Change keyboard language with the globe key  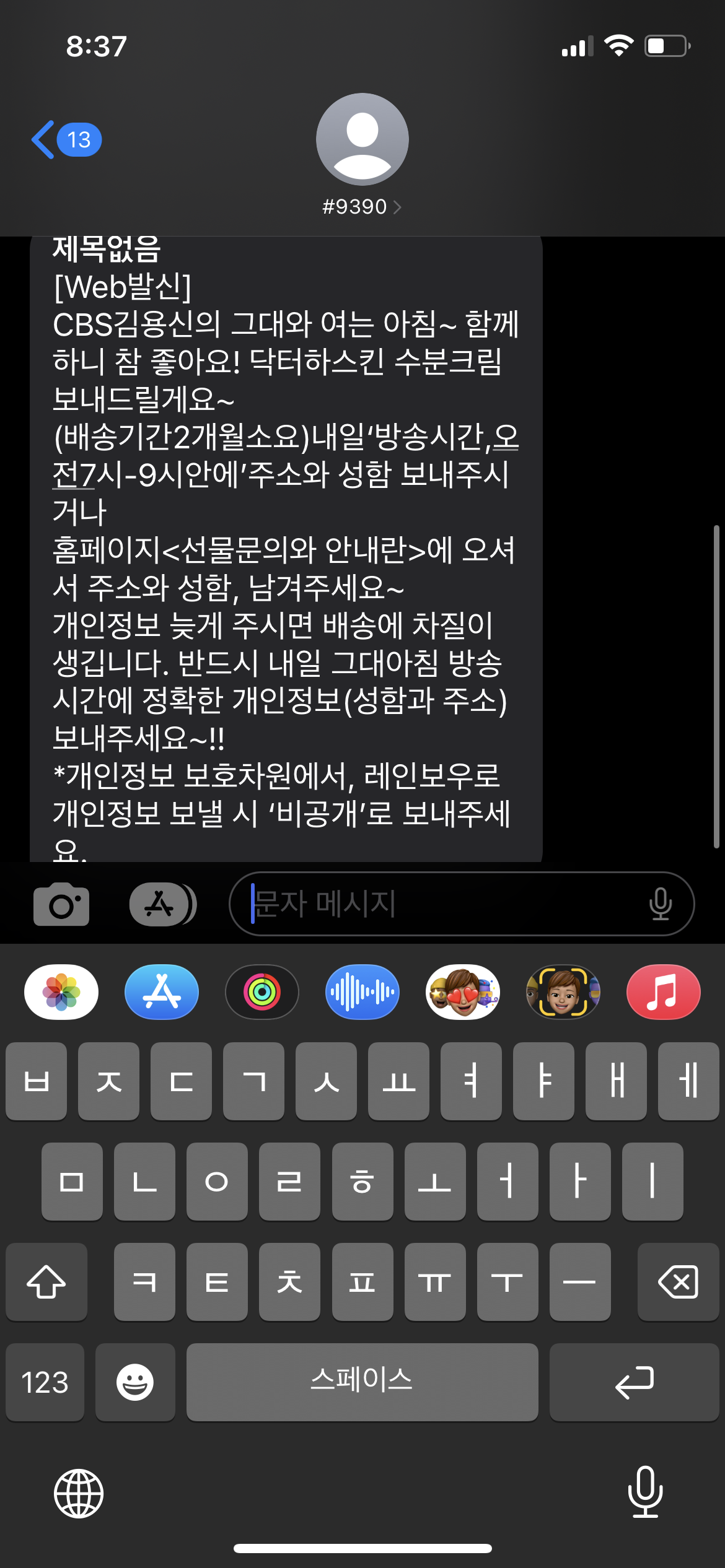79,1494
